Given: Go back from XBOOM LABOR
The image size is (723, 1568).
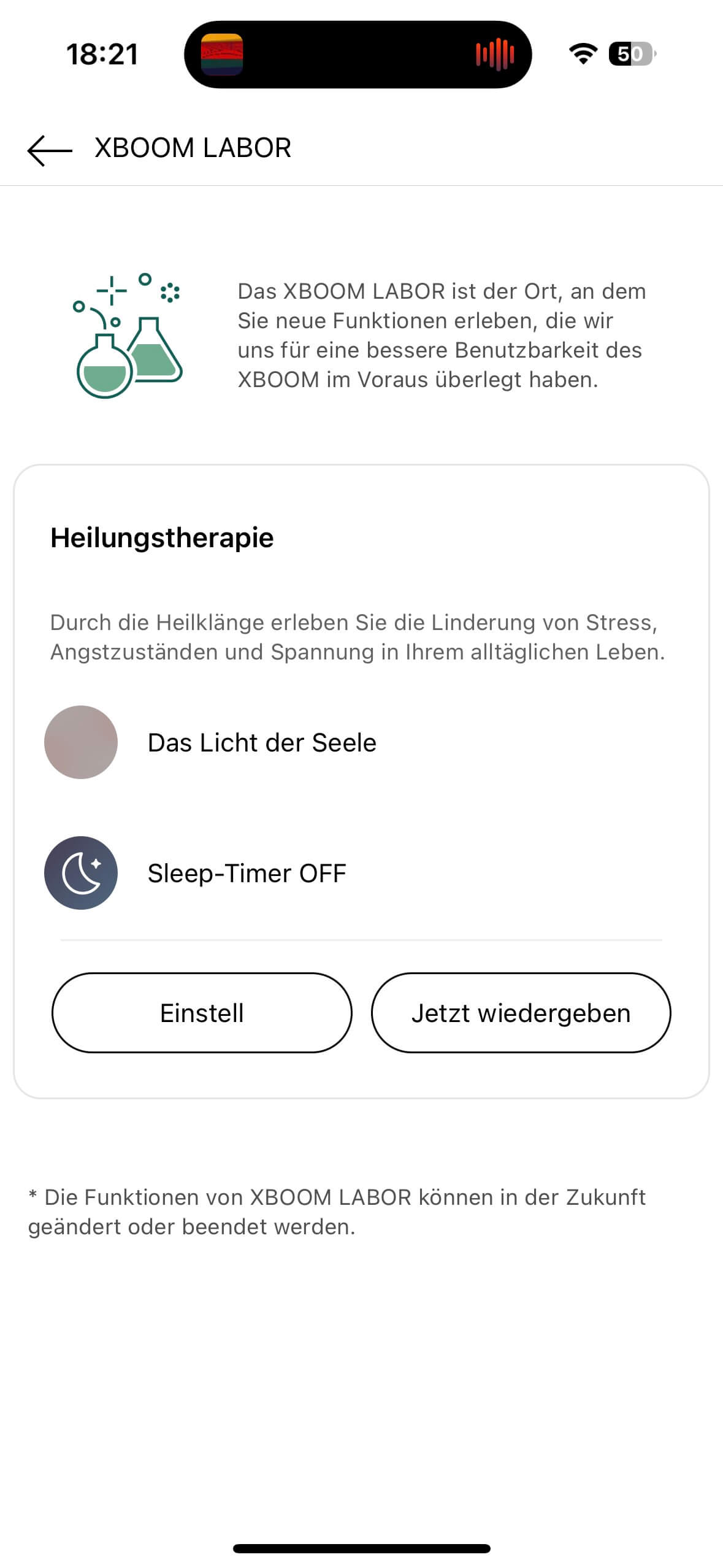Looking at the screenshot, I should click(x=50, y=149).
